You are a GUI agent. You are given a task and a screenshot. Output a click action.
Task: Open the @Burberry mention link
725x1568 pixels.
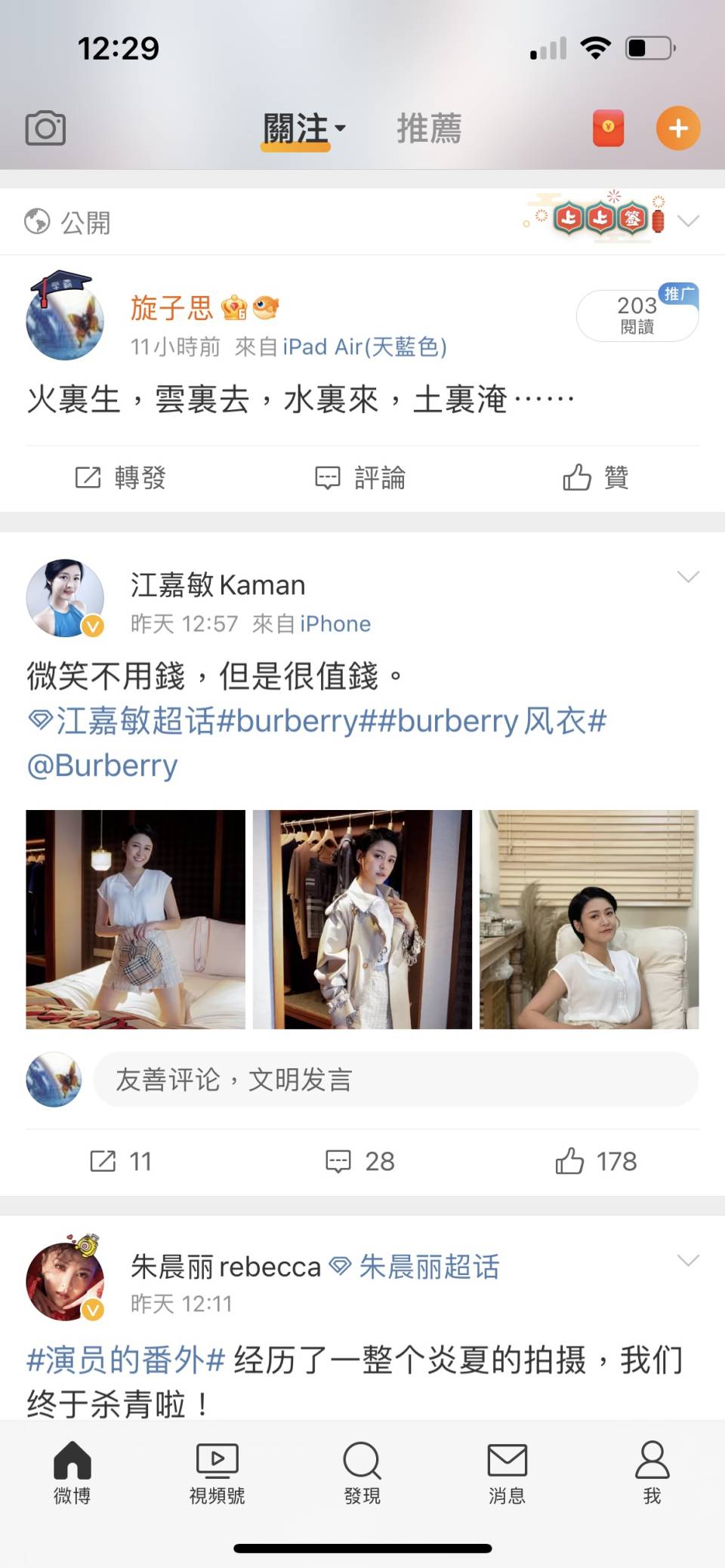pyautogui.click(x=103, y=766)
